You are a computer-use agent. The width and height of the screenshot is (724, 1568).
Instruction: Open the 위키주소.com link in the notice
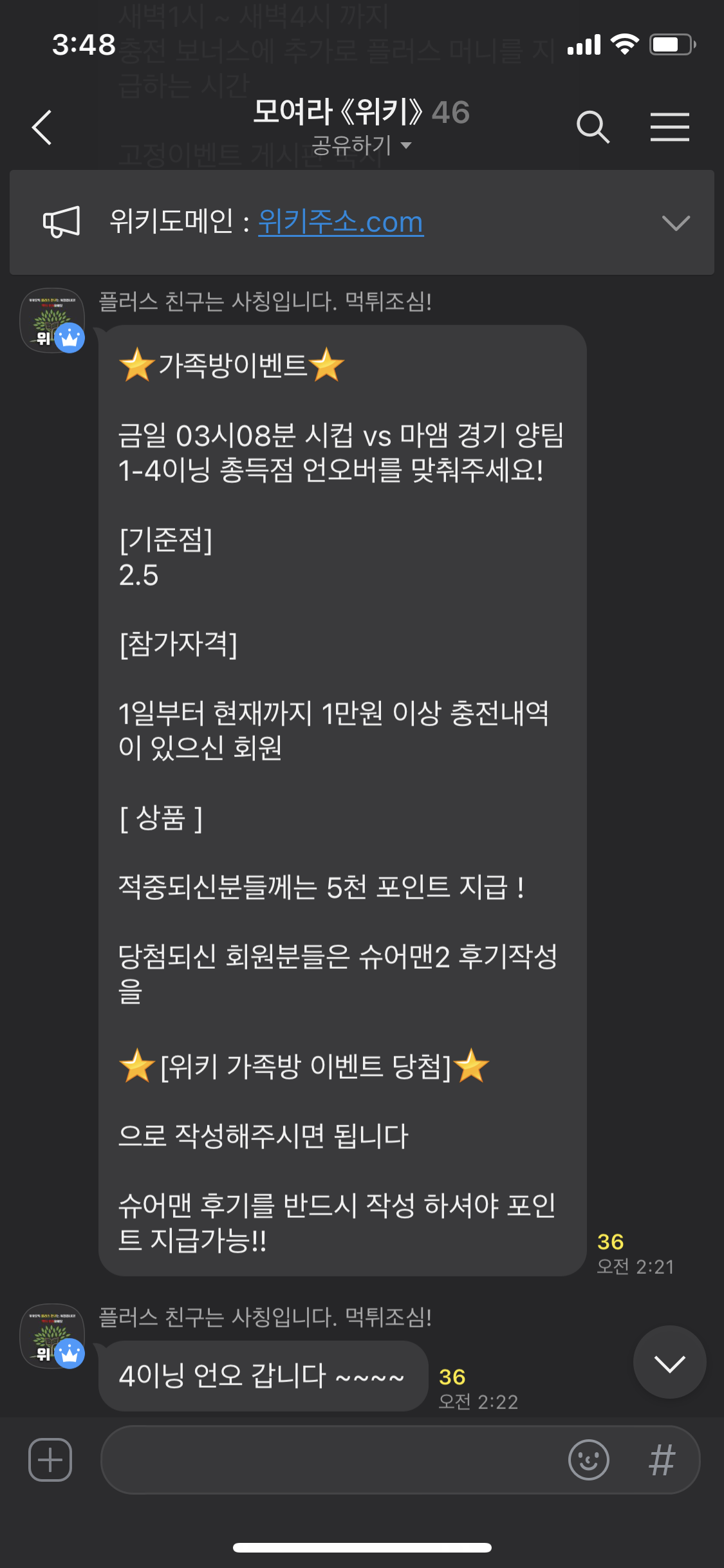point(340,222)
